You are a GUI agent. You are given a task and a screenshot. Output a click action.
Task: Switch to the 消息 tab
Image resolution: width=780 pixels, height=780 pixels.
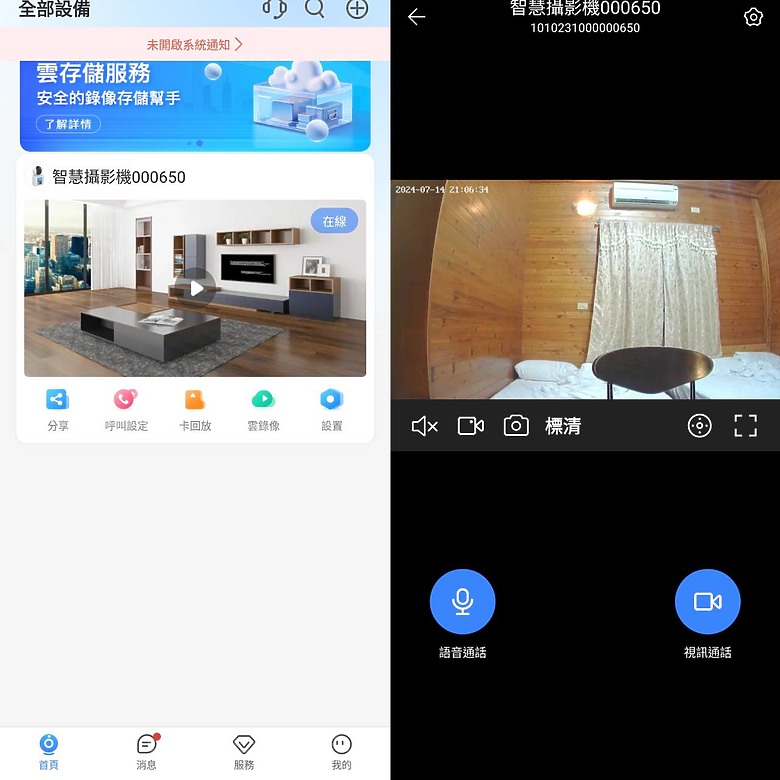coord(147,751)
